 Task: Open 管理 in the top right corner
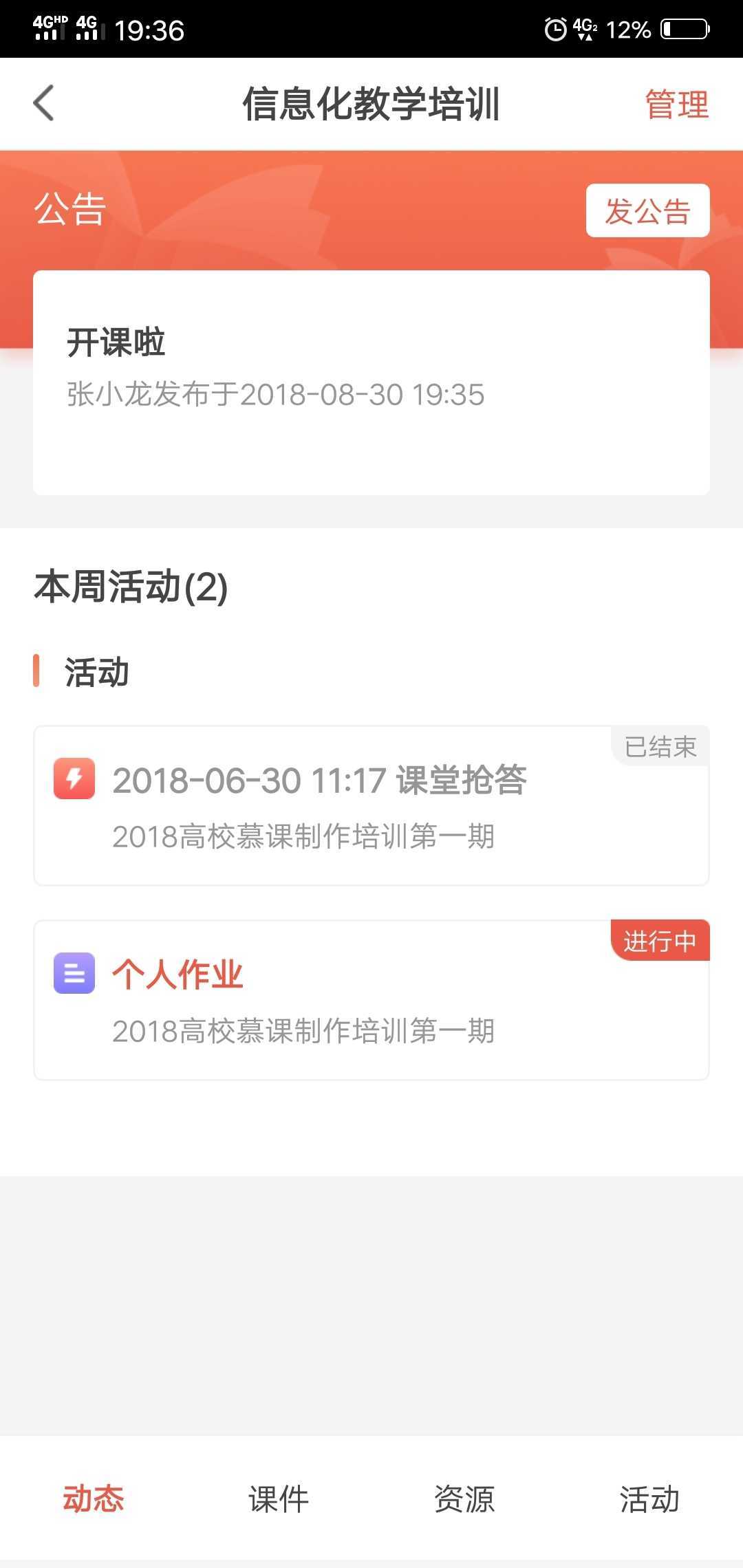[675, 105]
